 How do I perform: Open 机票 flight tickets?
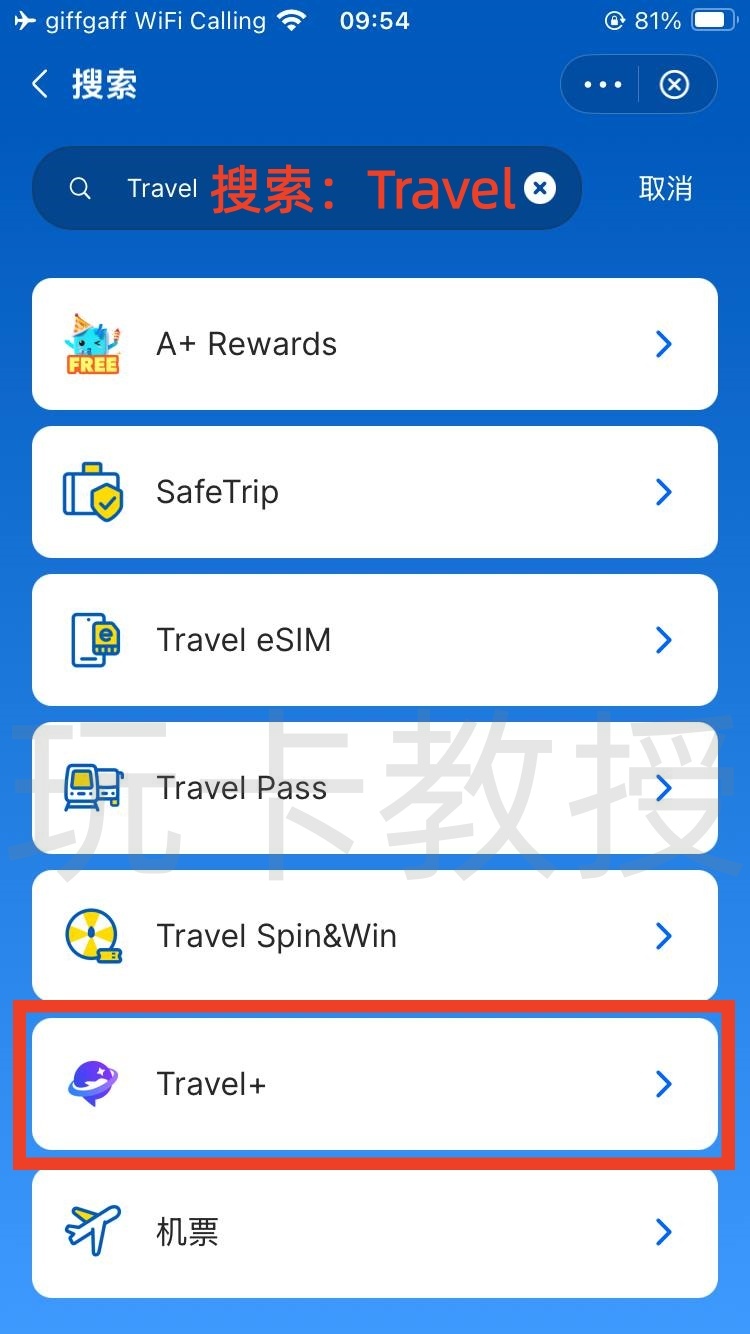[x=374, y=1232]
